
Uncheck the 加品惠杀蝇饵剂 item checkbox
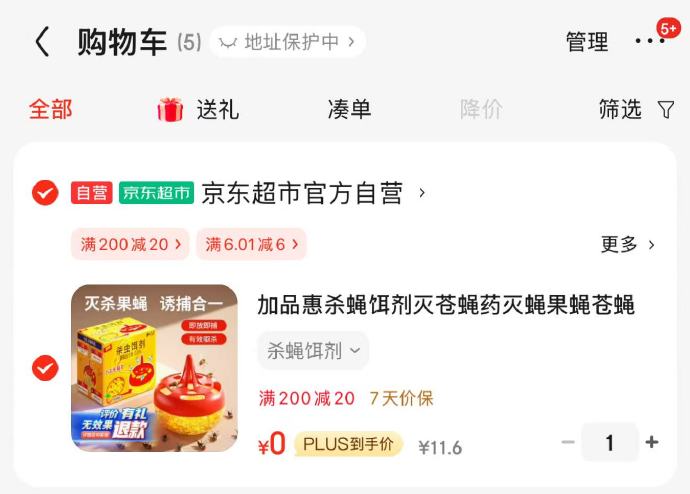click(x=45, y=367)
